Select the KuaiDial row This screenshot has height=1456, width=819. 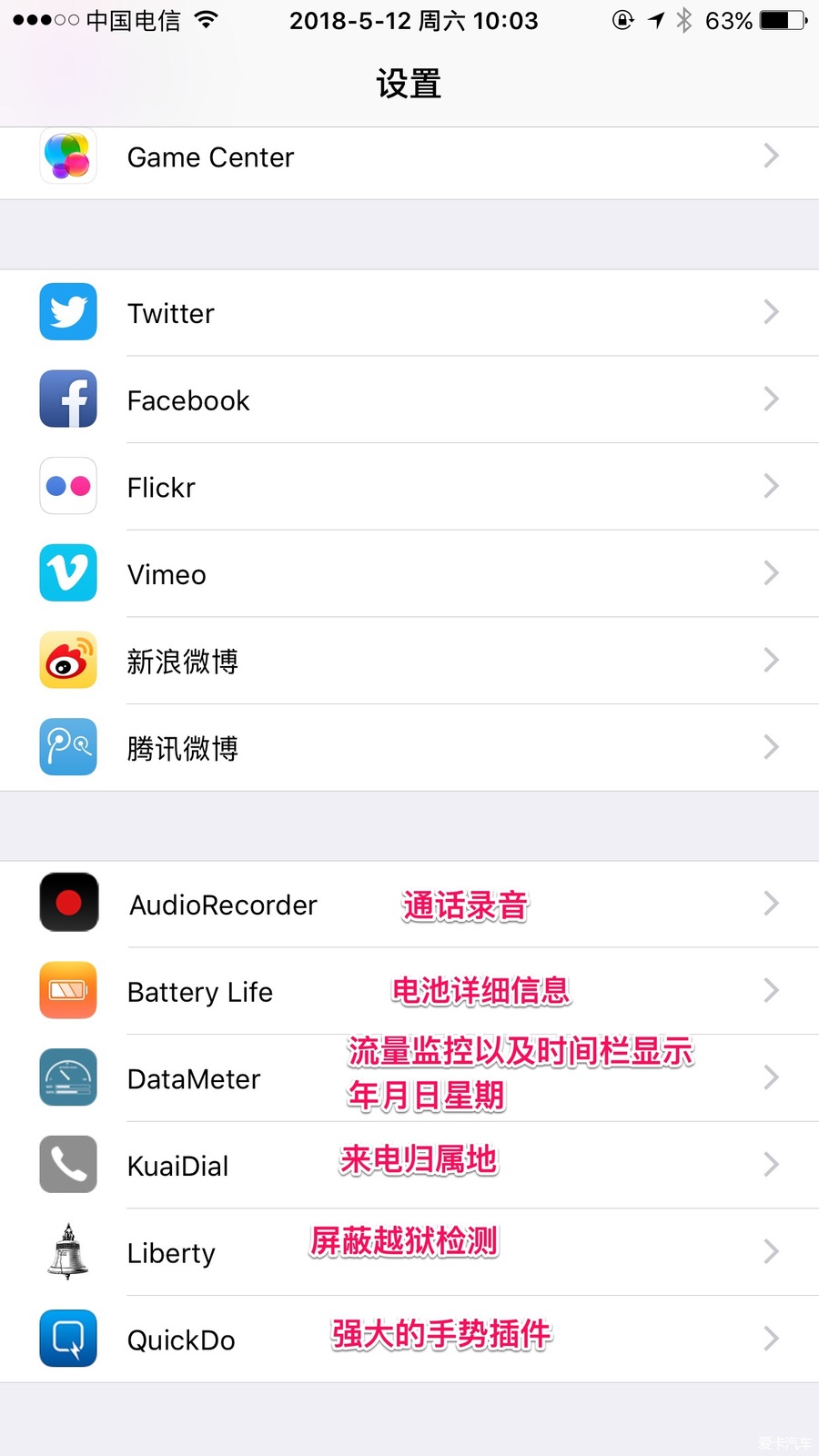409,1165
